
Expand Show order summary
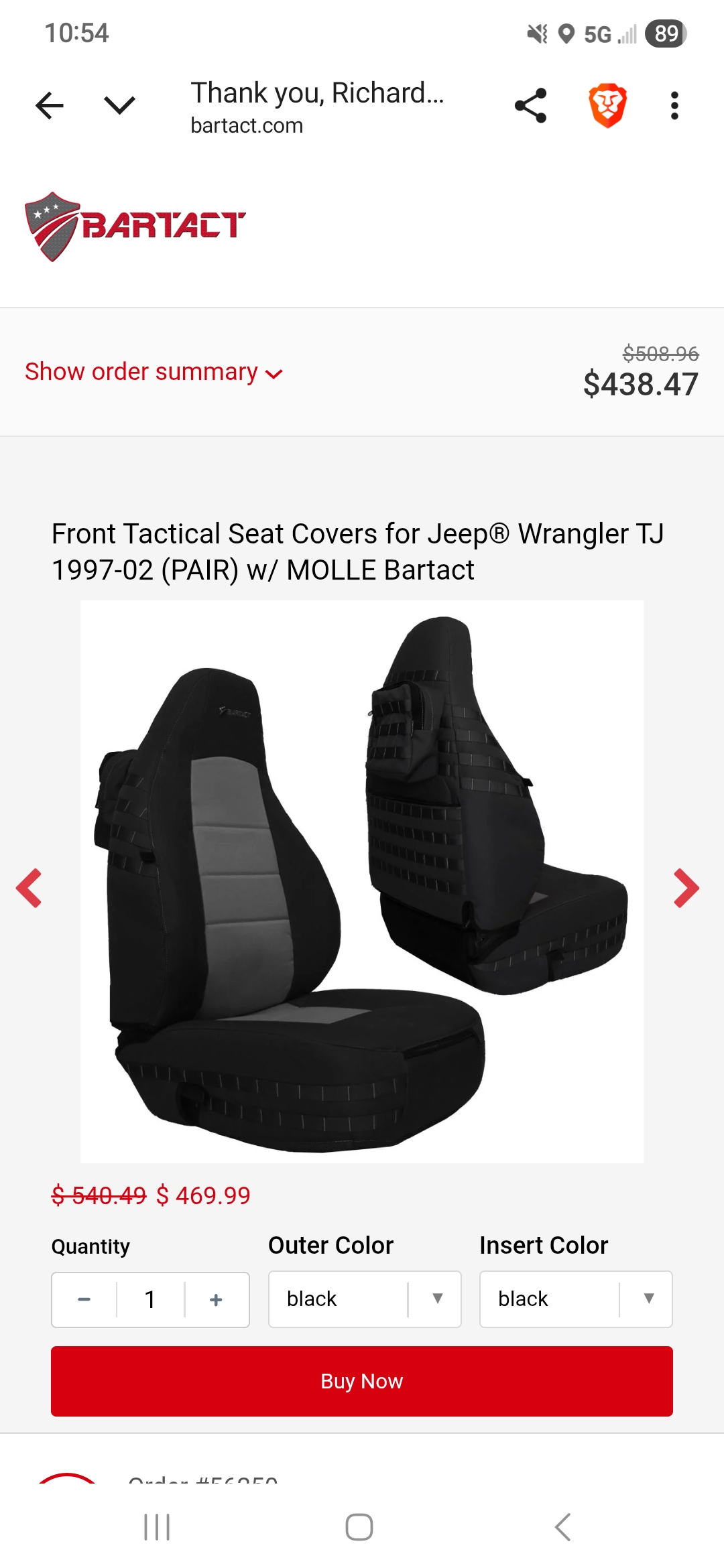tap(154, 372)
